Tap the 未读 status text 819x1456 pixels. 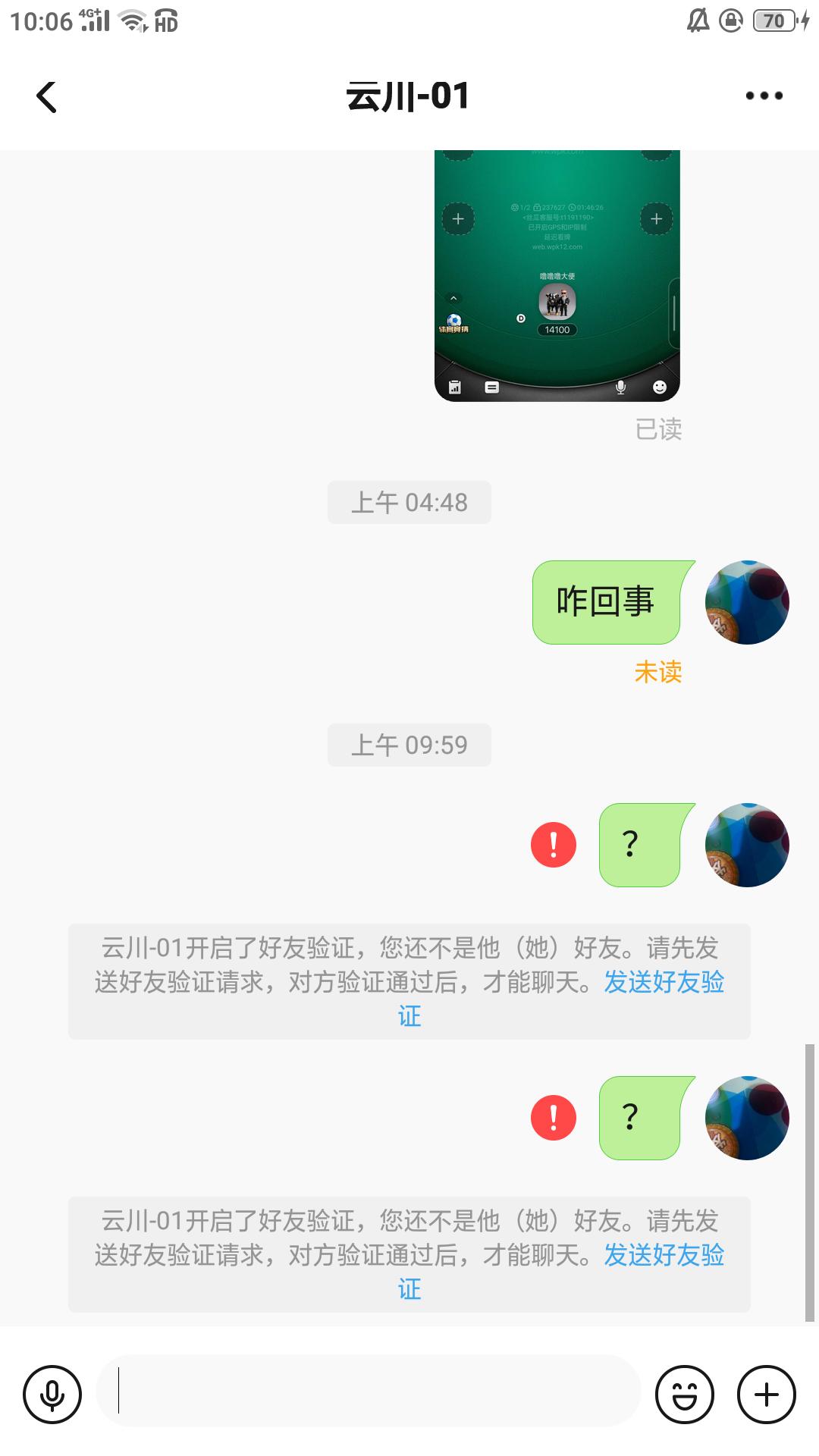coord(657,672)
